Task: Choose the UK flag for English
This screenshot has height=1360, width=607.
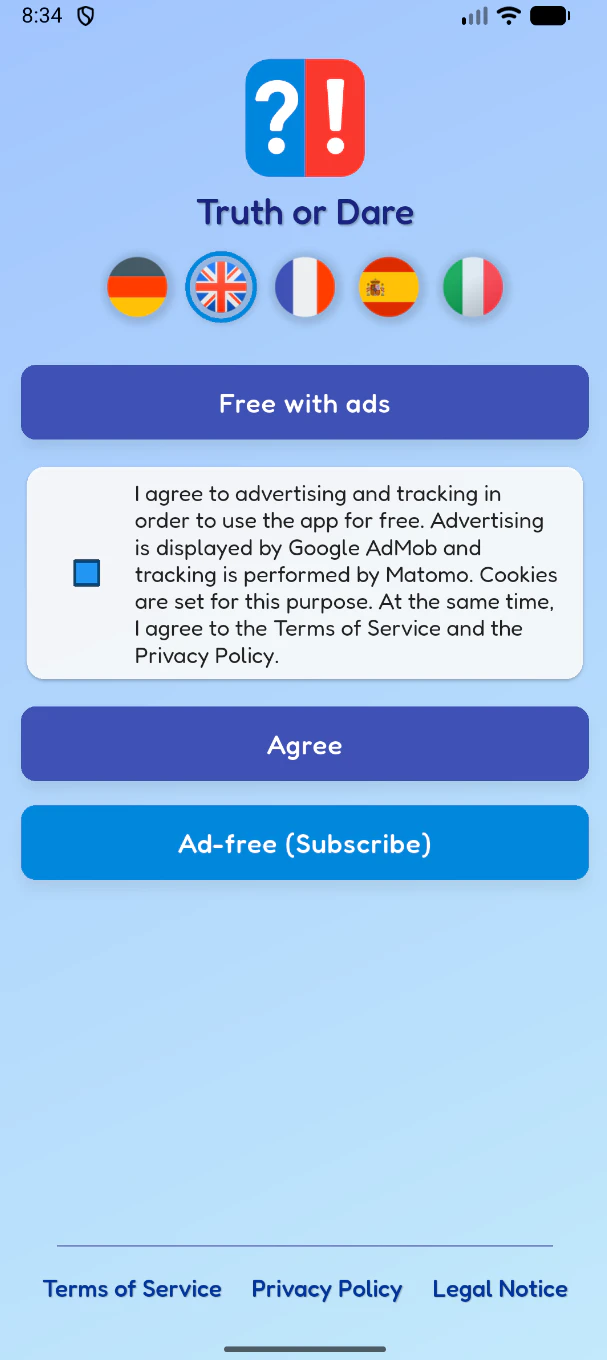Action: pos(221,287)
